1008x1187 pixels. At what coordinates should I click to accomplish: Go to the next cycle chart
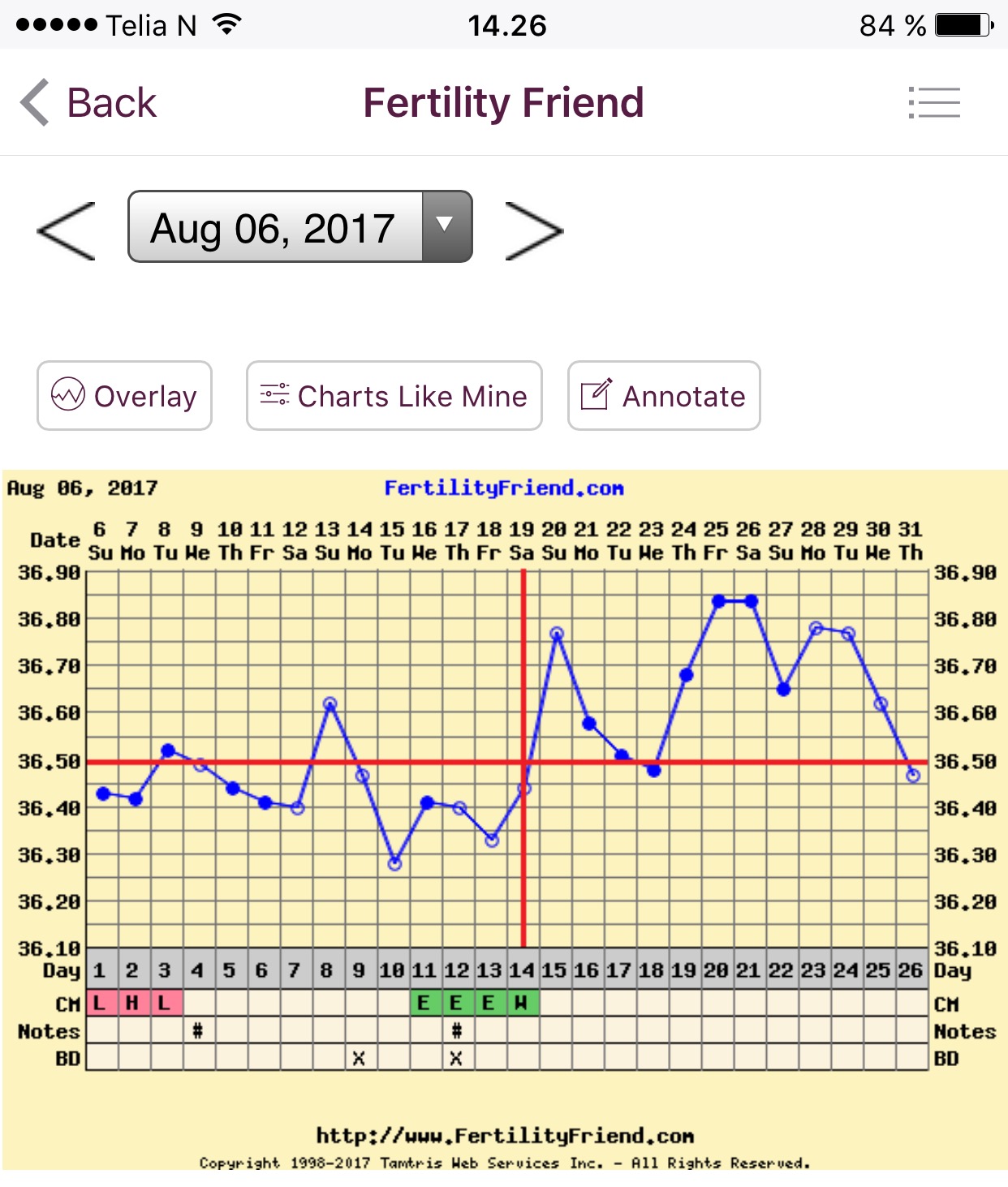(533, 231)
